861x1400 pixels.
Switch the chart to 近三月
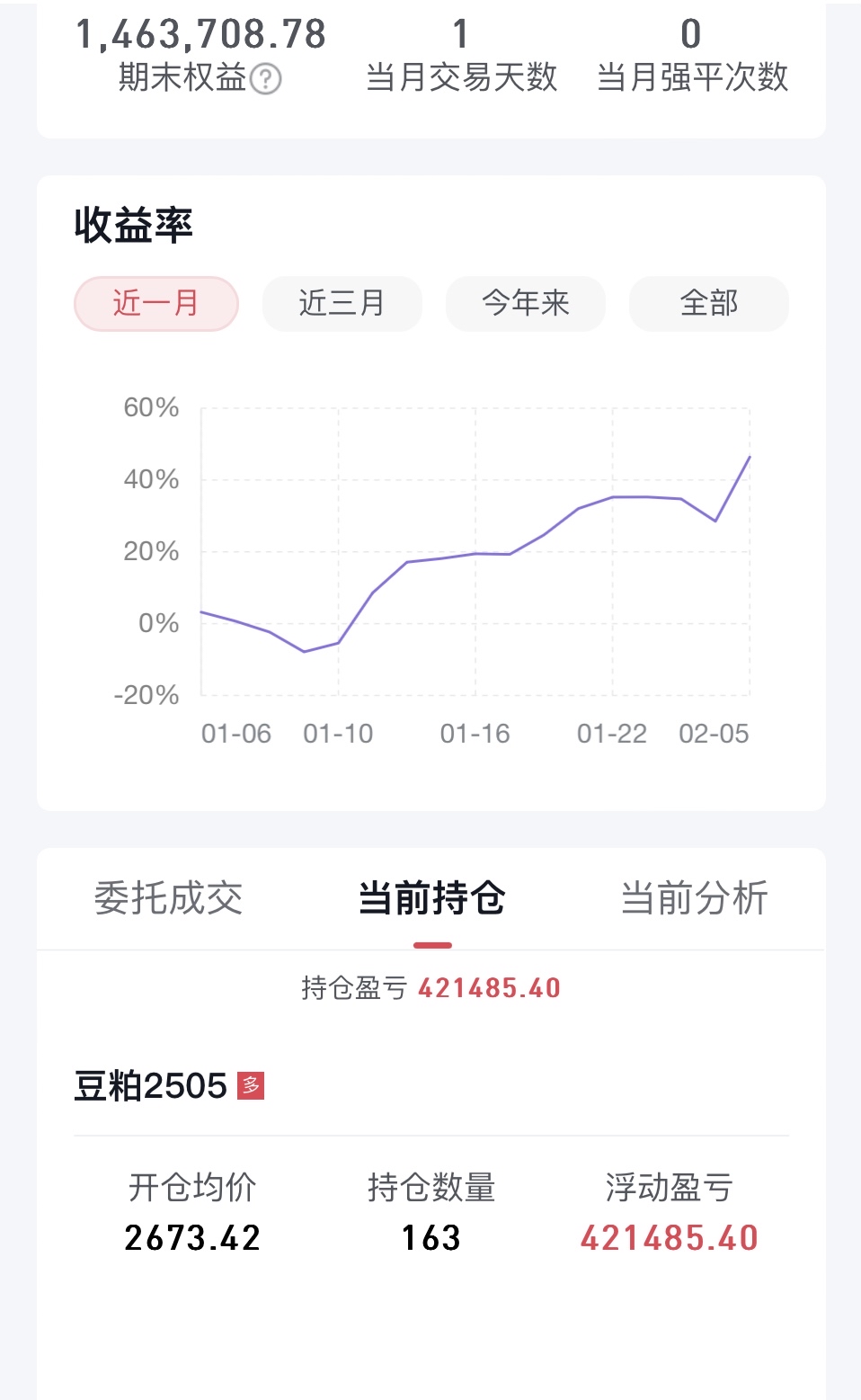[x=342, y=303]
